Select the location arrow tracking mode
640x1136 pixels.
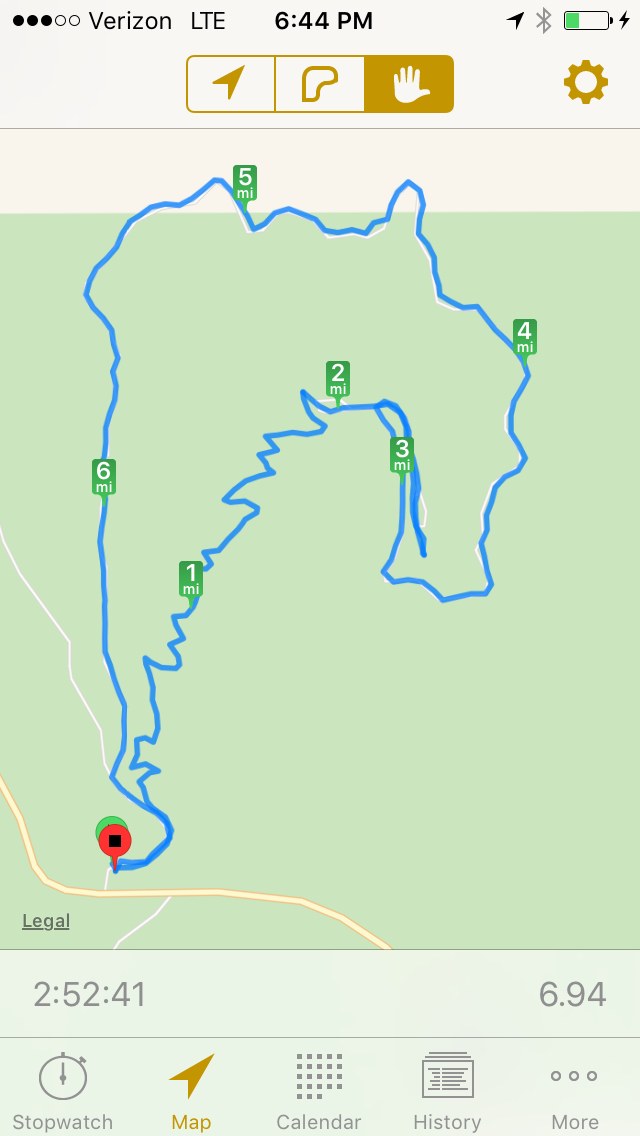coord(230,84)
